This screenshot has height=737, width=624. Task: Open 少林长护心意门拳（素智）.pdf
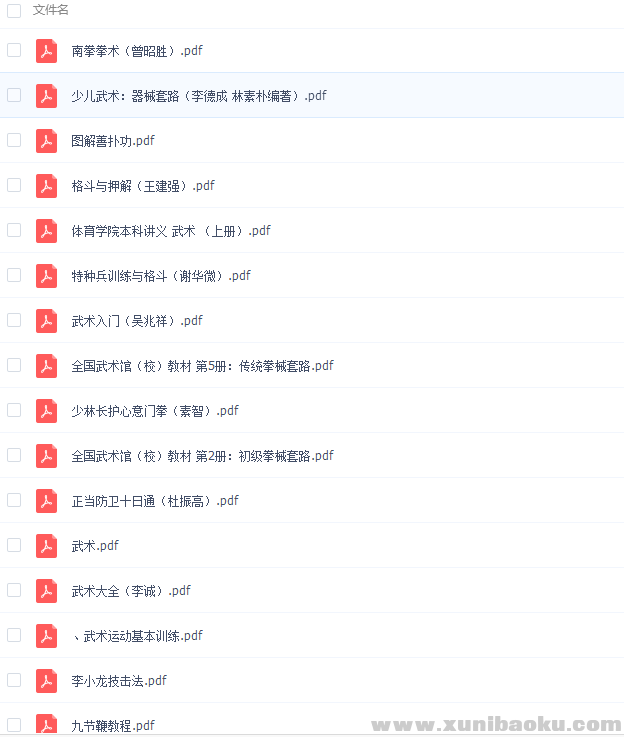pyautogui.click(x=155, y=411)
